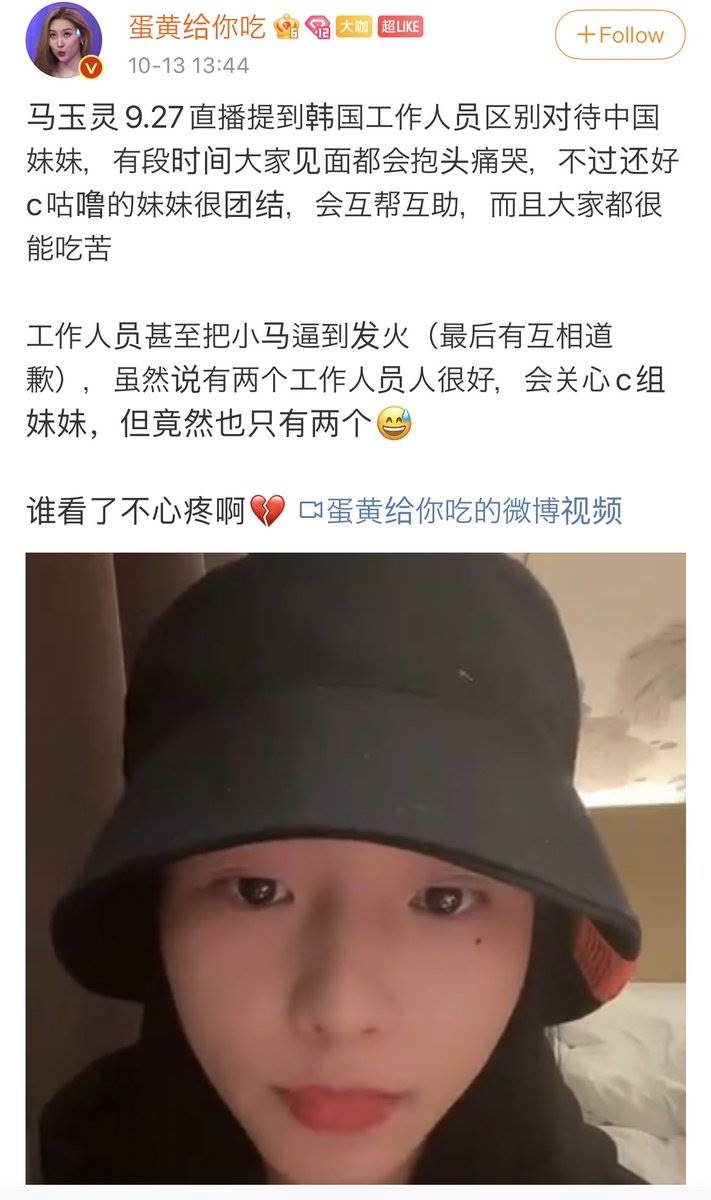Tap the 超LIKE badge beside the username
711x1200 pixels.
[x=400, y=27]
